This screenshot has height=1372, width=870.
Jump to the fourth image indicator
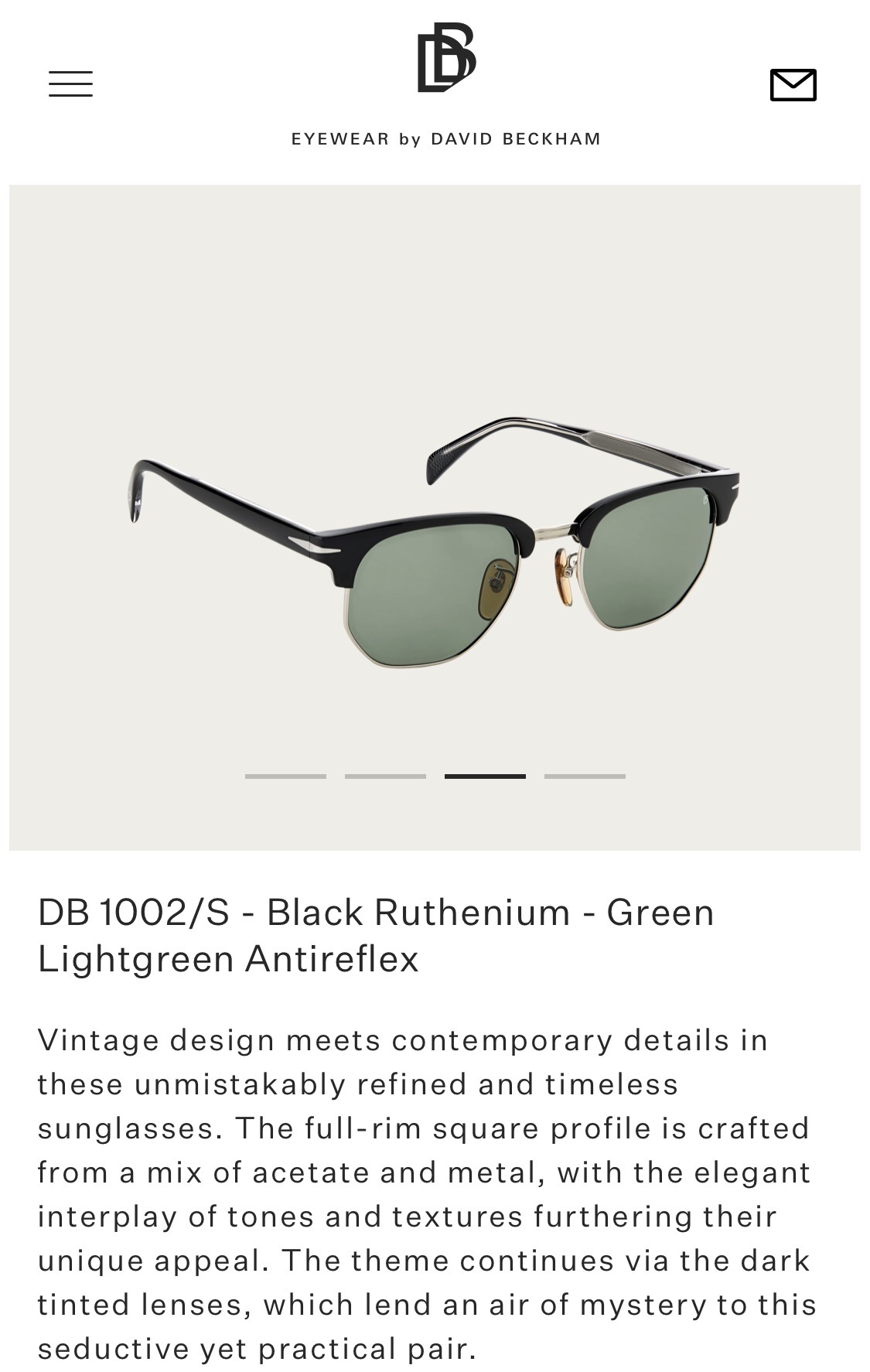point(585,776)
